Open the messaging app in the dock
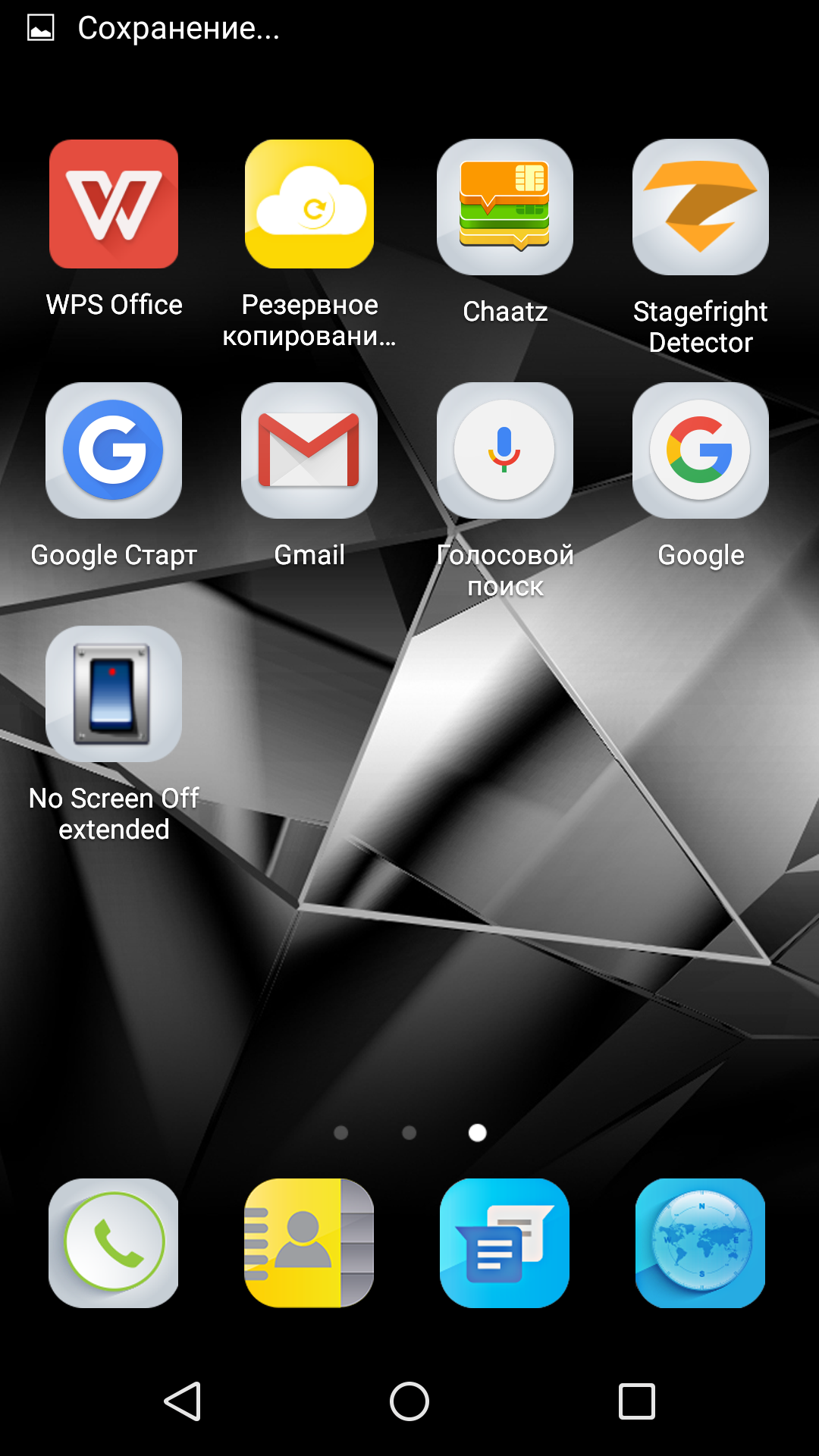The width and height of the screenshot is (819, 1456). 505,1243
